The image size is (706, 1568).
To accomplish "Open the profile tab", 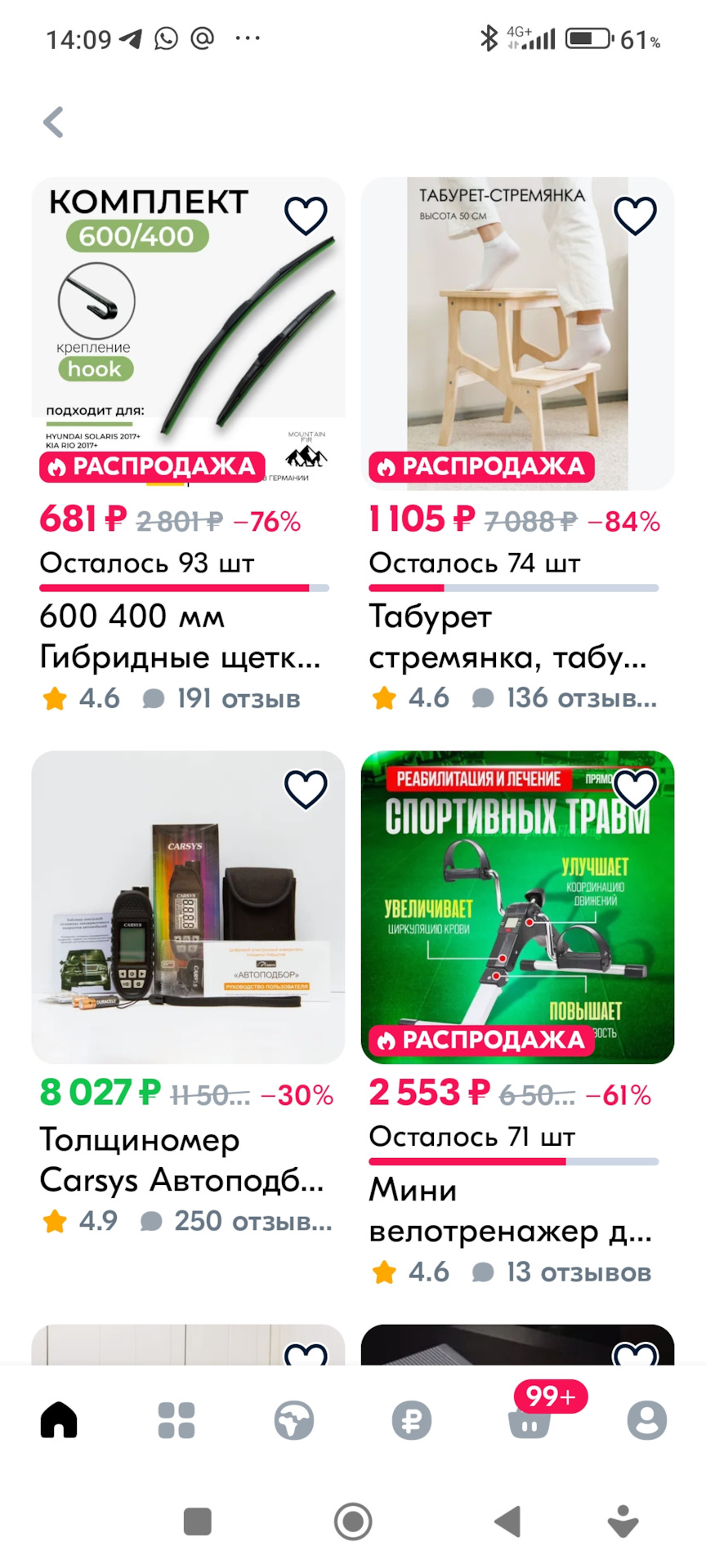I will click(x=647, y=1420).
